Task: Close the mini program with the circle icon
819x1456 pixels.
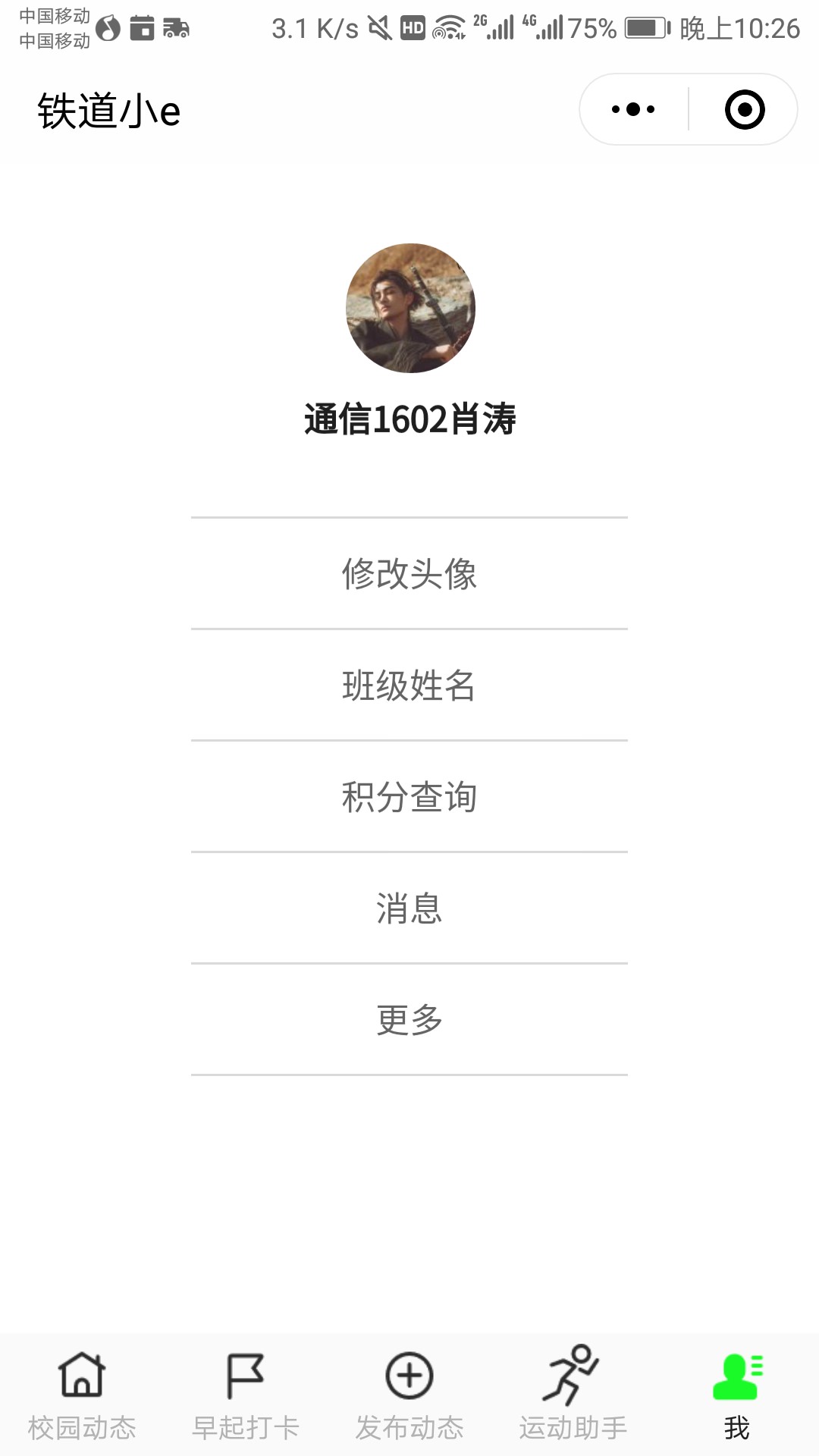Action: pos(744,110)
